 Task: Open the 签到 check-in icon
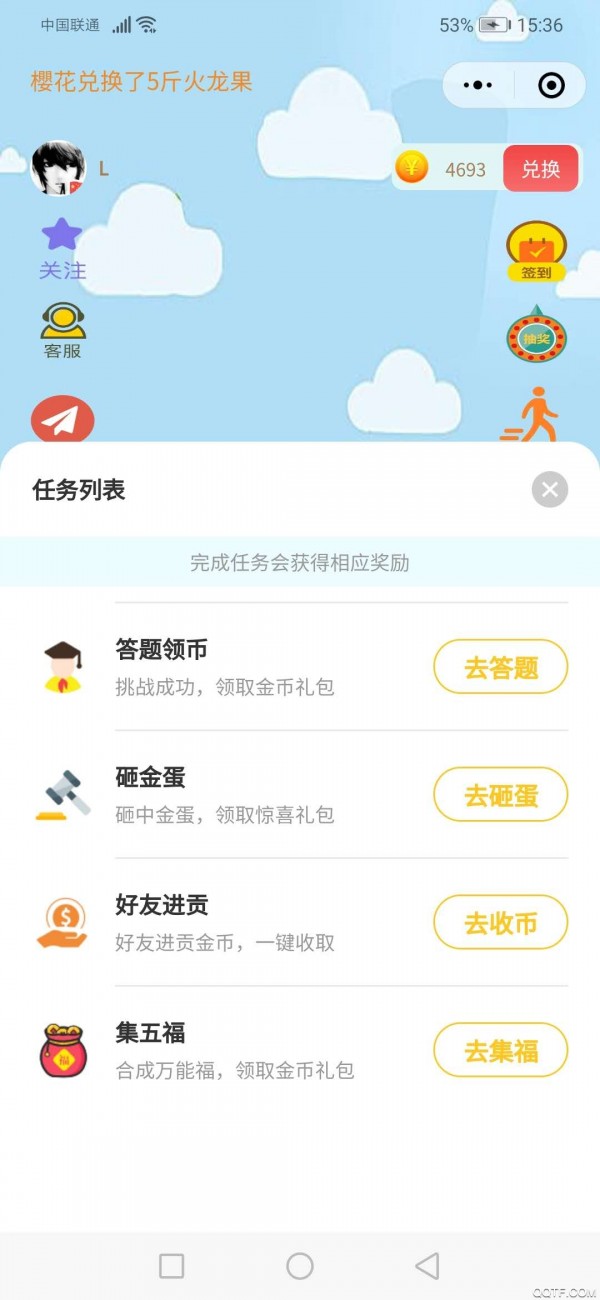point(536,251)
